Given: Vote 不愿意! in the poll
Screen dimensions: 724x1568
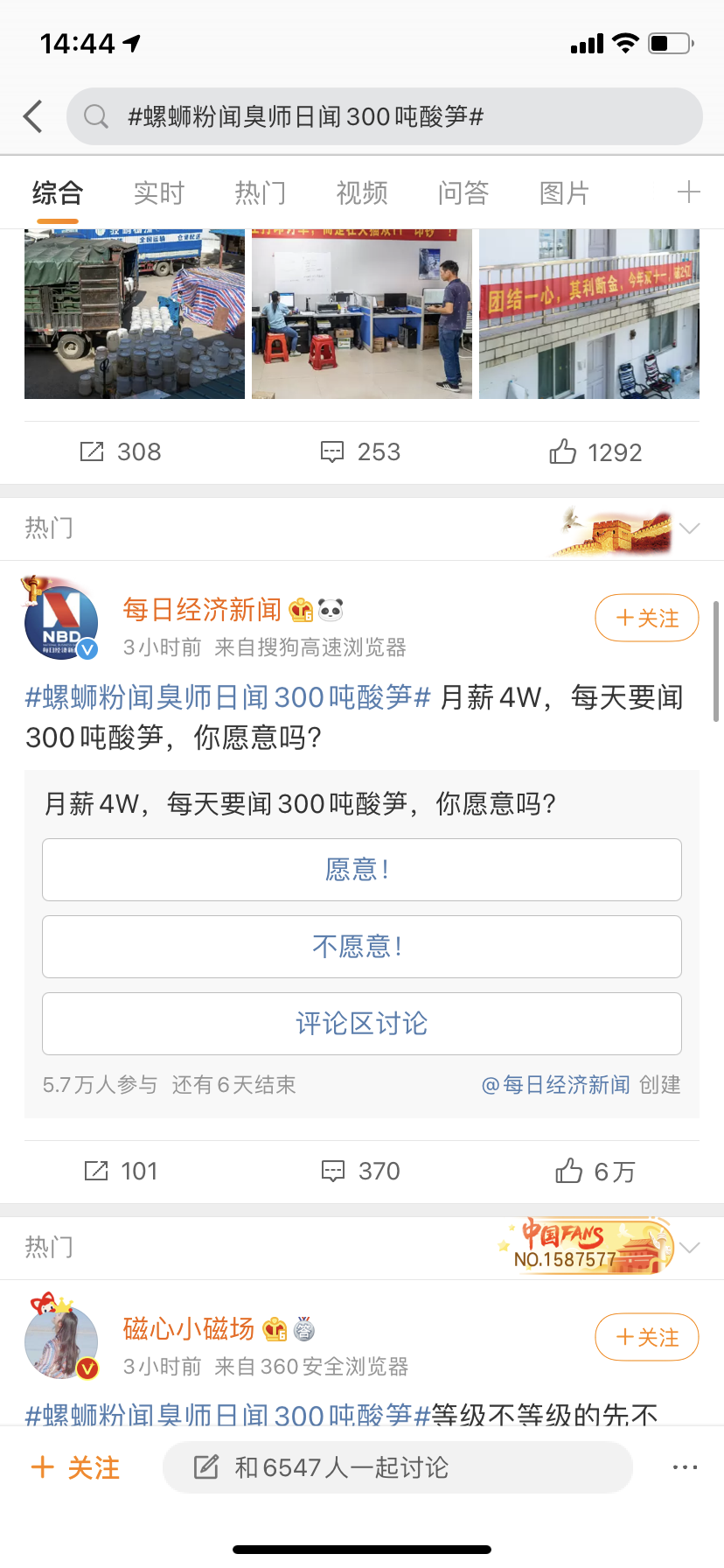Looking at the screenshot, I should [x=361, y=946].
